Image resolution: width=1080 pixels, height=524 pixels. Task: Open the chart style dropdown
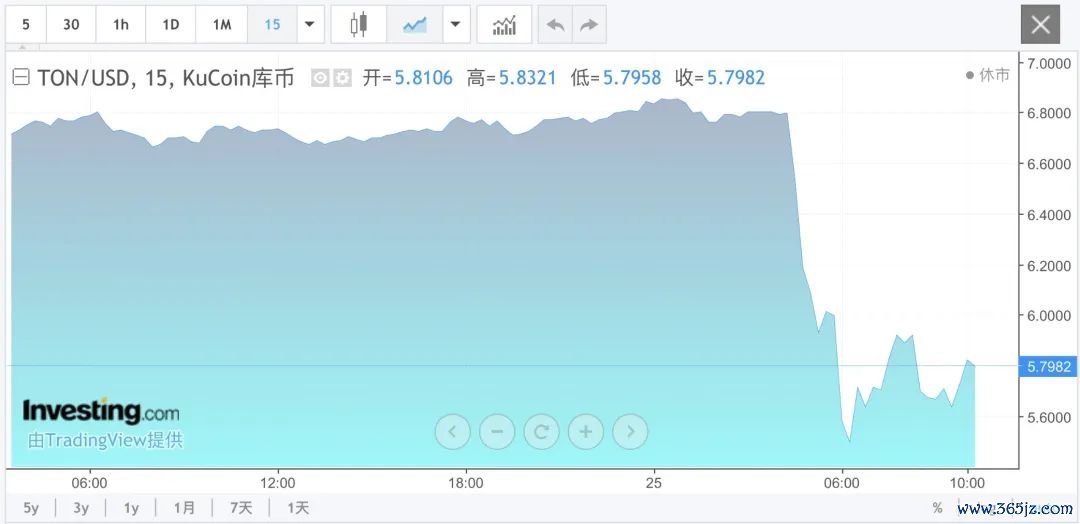[x=455, y=24]
